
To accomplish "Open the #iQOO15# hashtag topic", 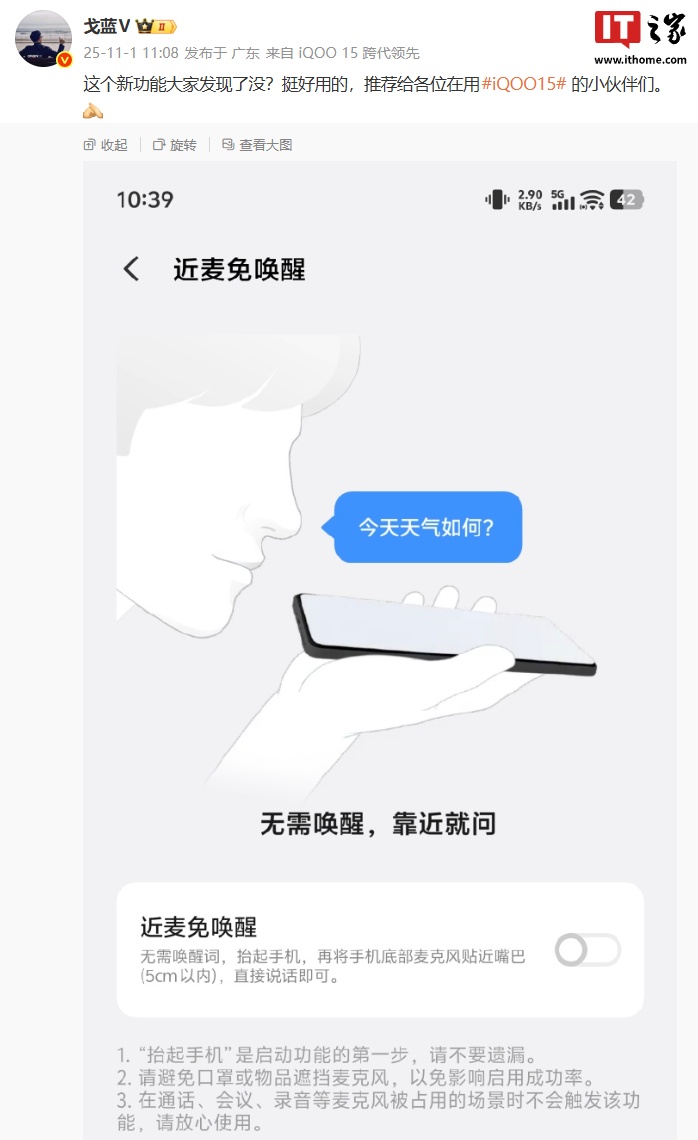I will coord(524,84).
